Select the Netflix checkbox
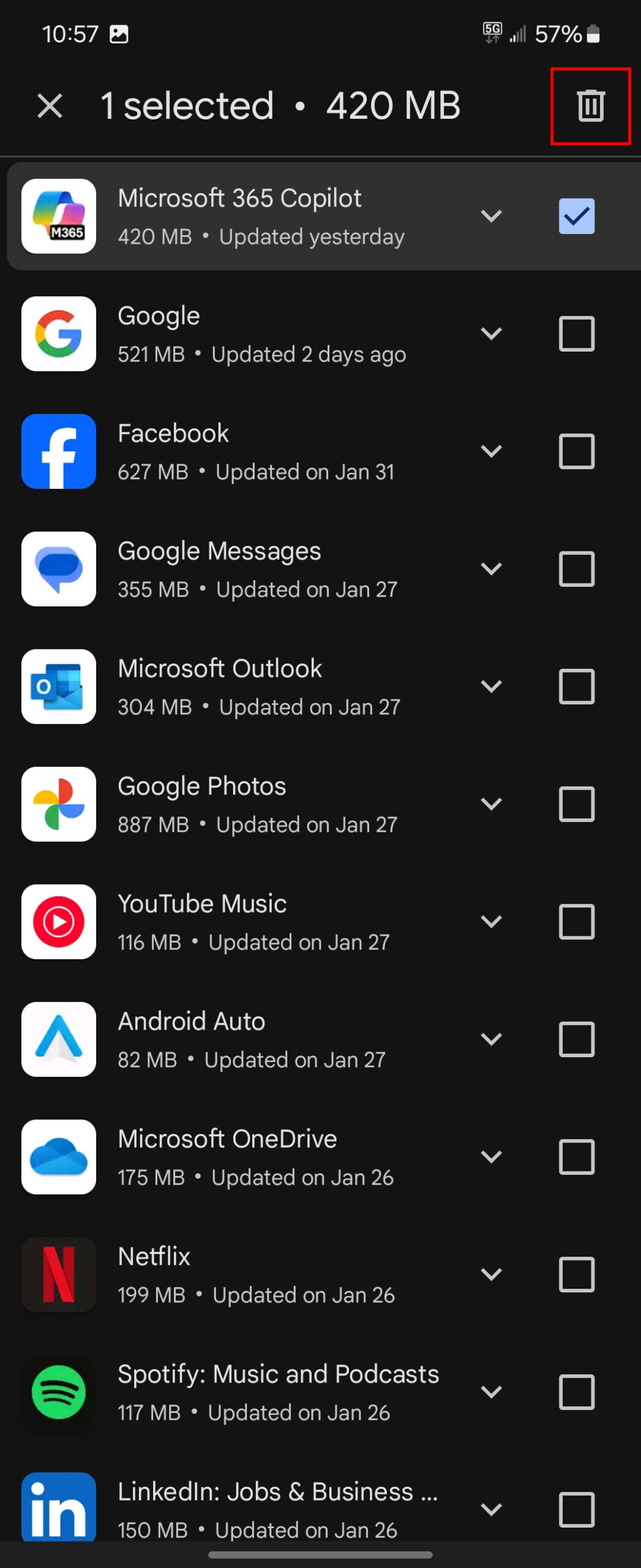This screenshot has height=1568, width=641. point(576,1275)
